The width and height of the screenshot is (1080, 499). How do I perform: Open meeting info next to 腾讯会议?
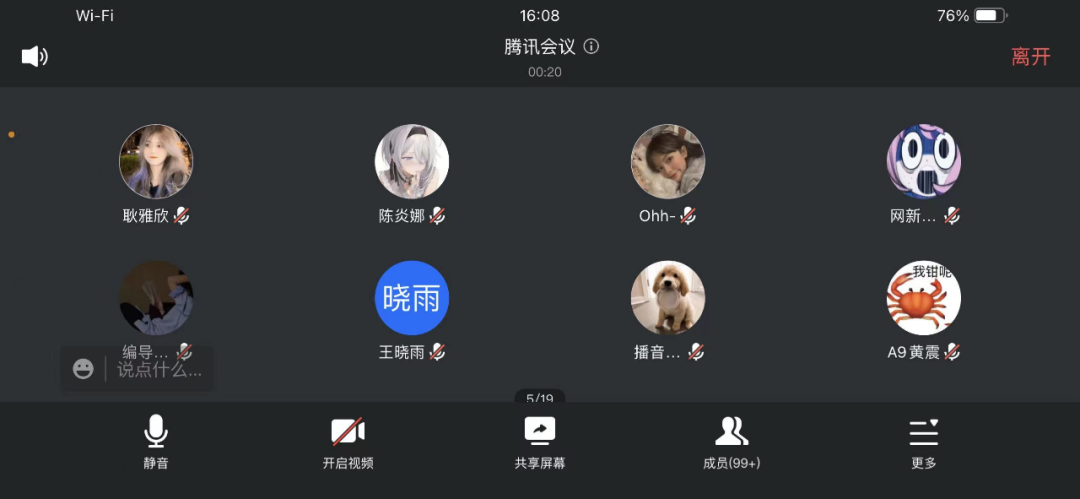tap(591, 46)
